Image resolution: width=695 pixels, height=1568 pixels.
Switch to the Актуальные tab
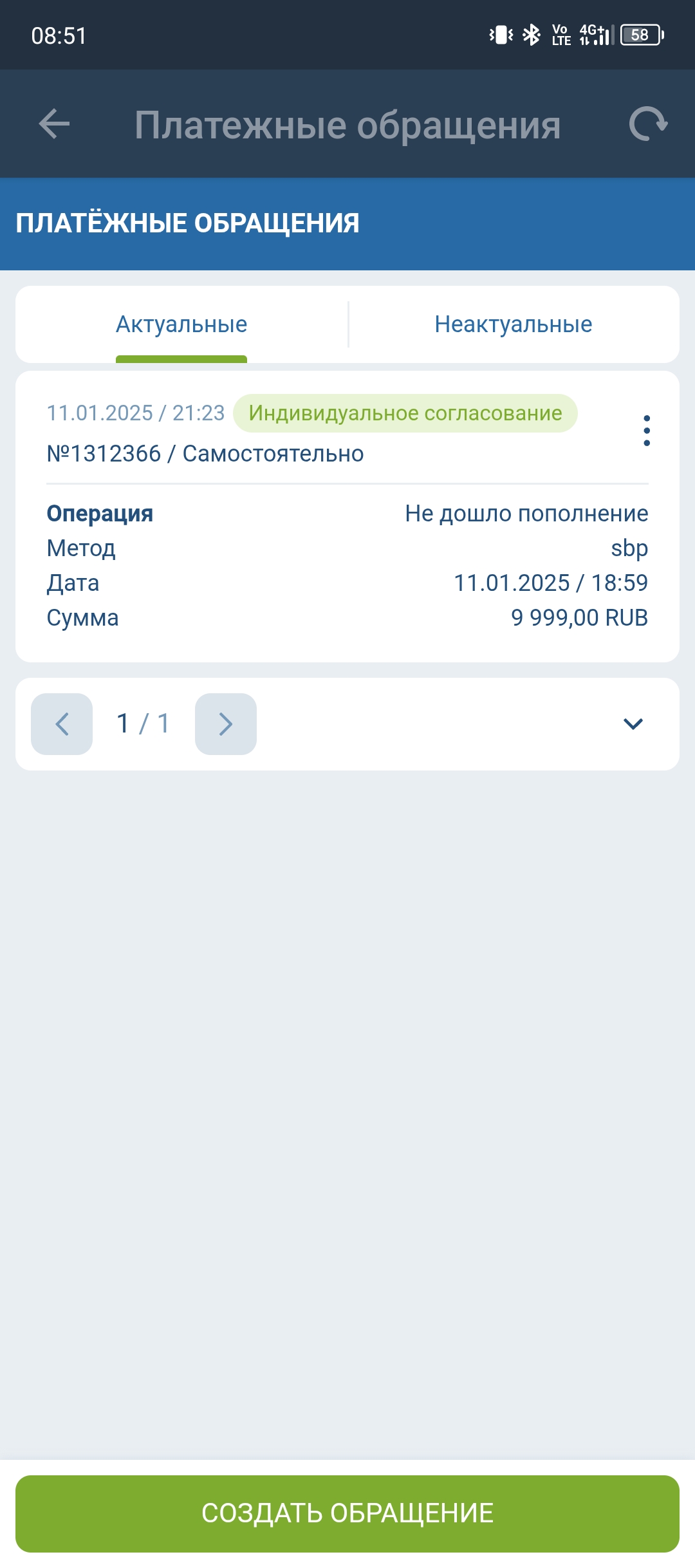click(x=181, y=324)
